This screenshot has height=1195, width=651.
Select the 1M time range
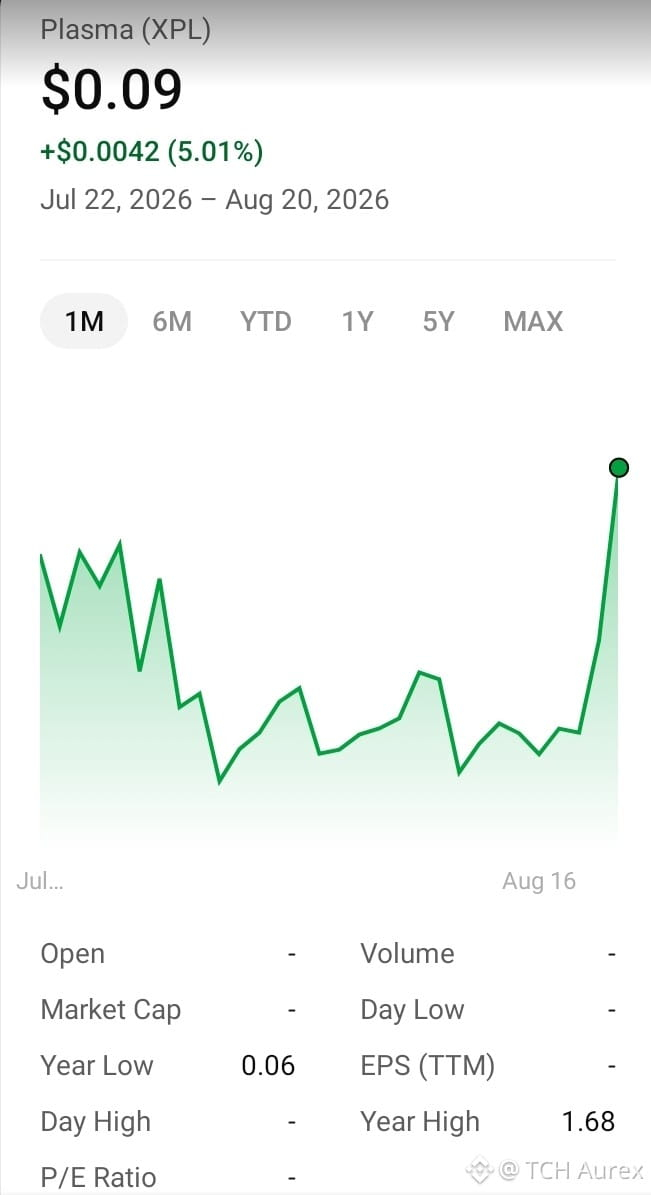point(84,322)
